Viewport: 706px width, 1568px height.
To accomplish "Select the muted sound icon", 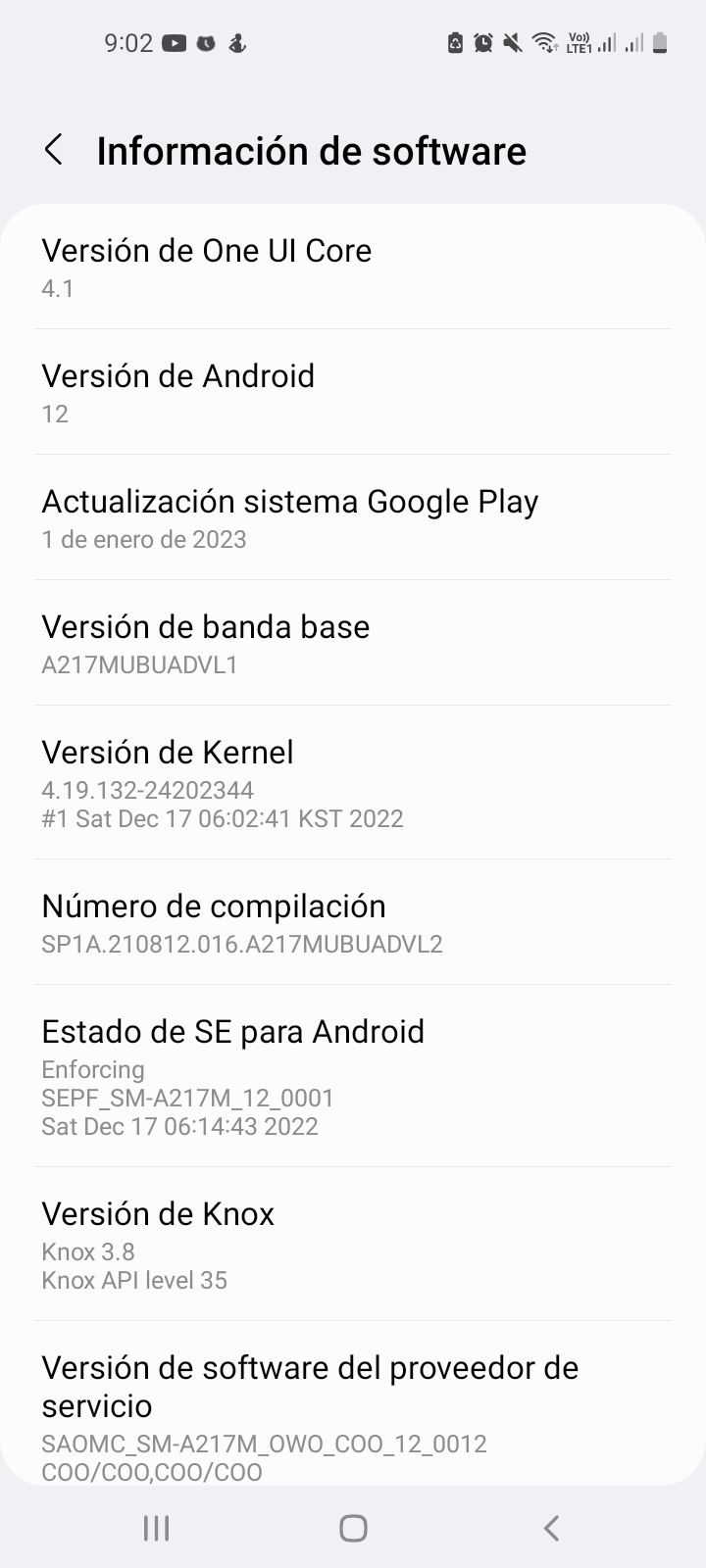I will click(511, 44).
